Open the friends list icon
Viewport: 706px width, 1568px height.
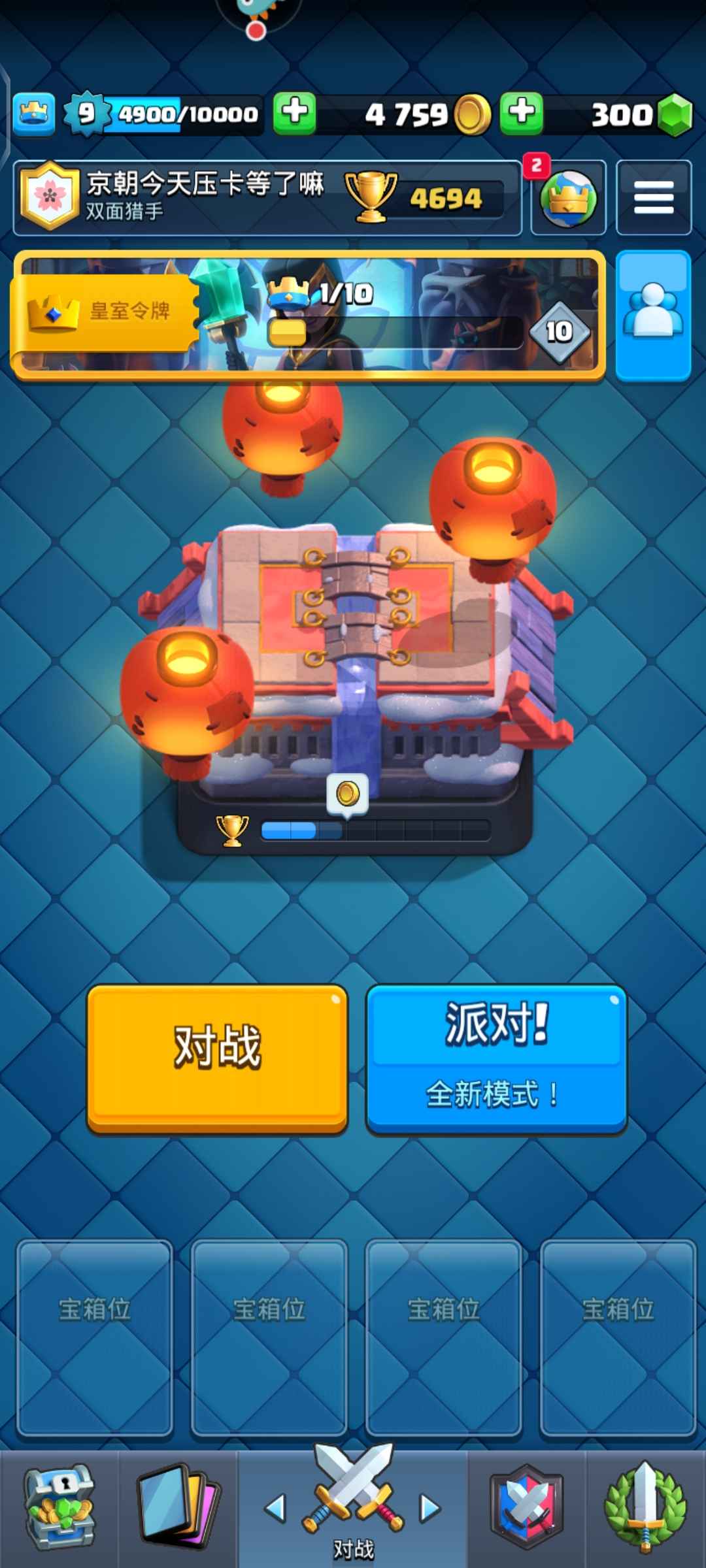coord(653,314)
